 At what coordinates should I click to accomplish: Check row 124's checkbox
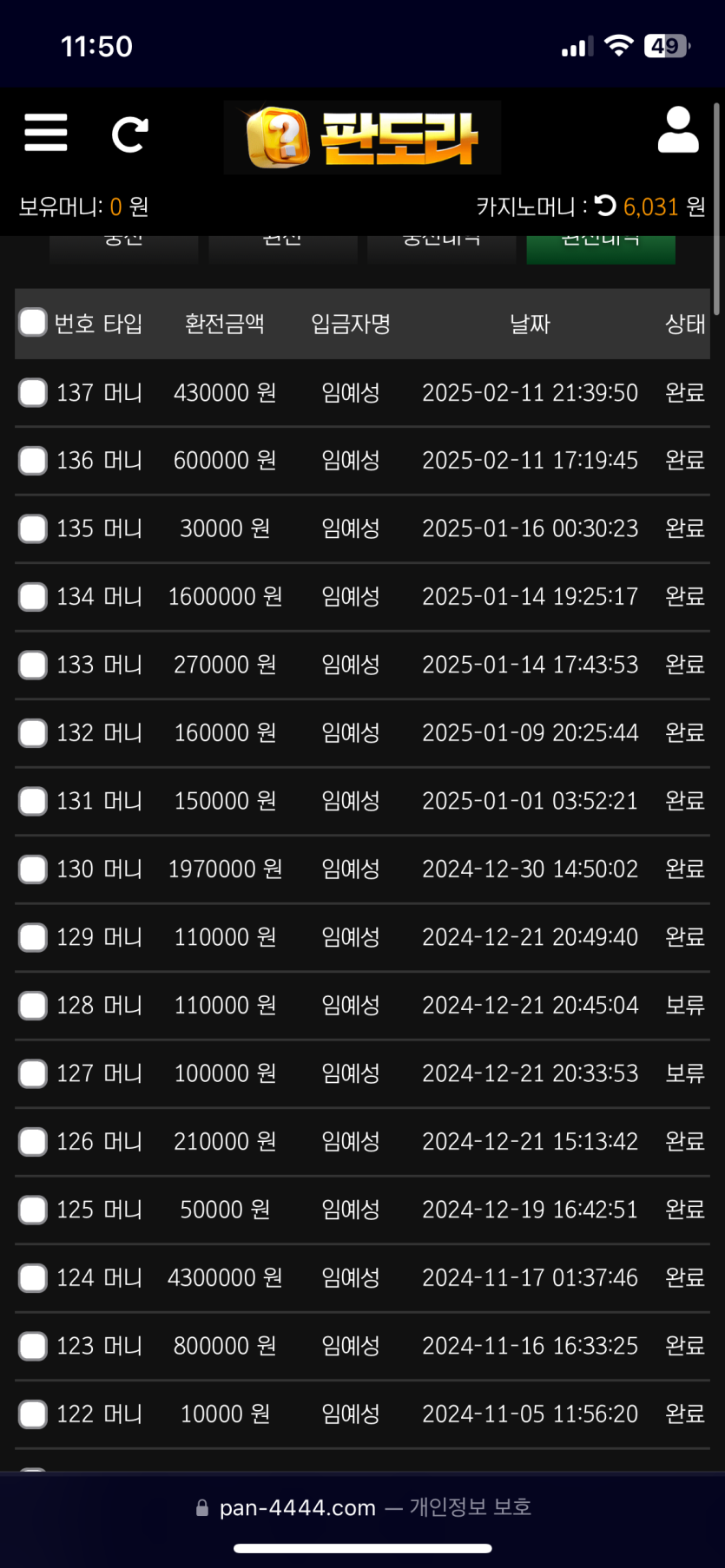click(x=33, y=1278)
